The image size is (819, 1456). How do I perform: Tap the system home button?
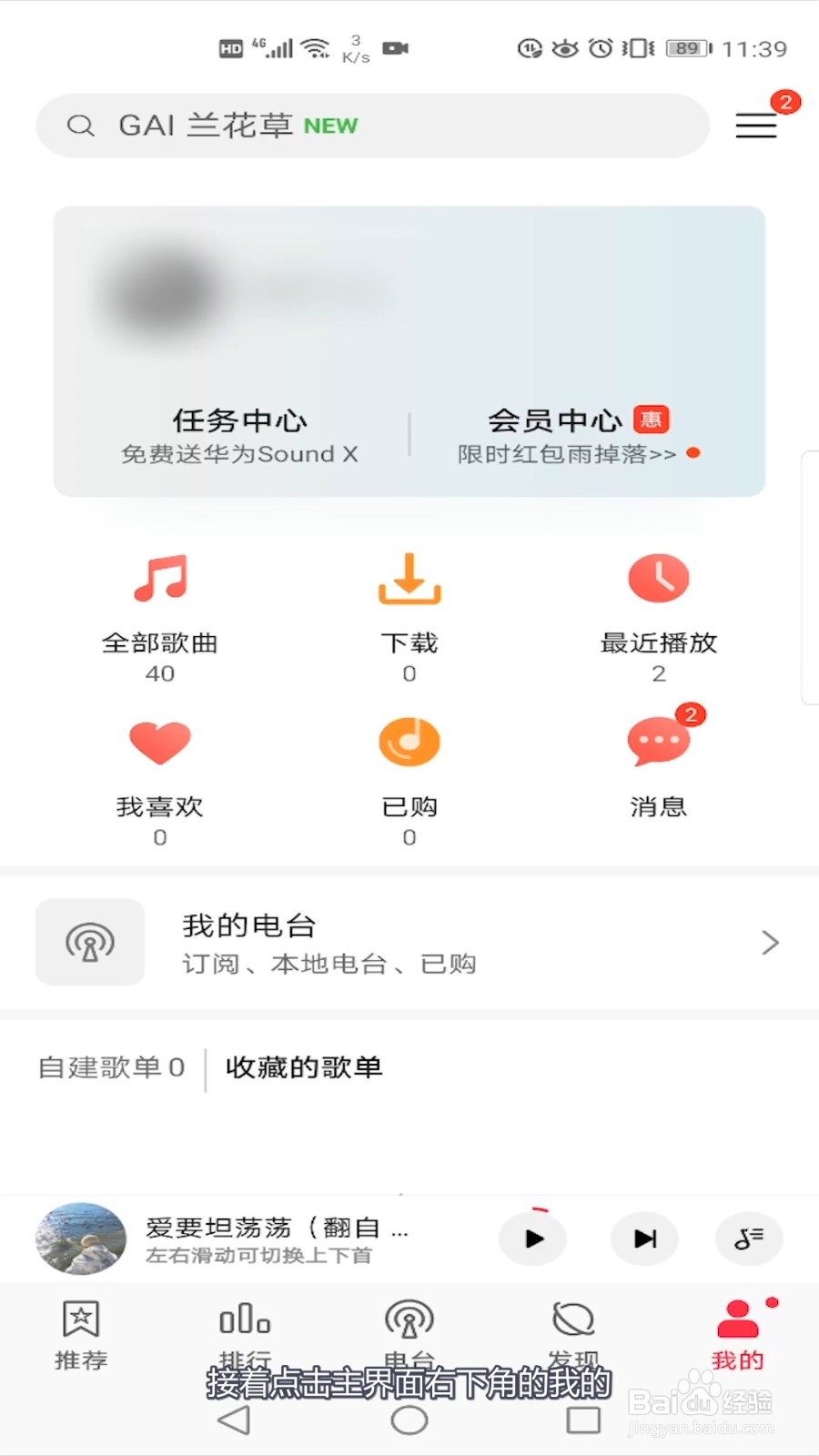pos(409,1420)
